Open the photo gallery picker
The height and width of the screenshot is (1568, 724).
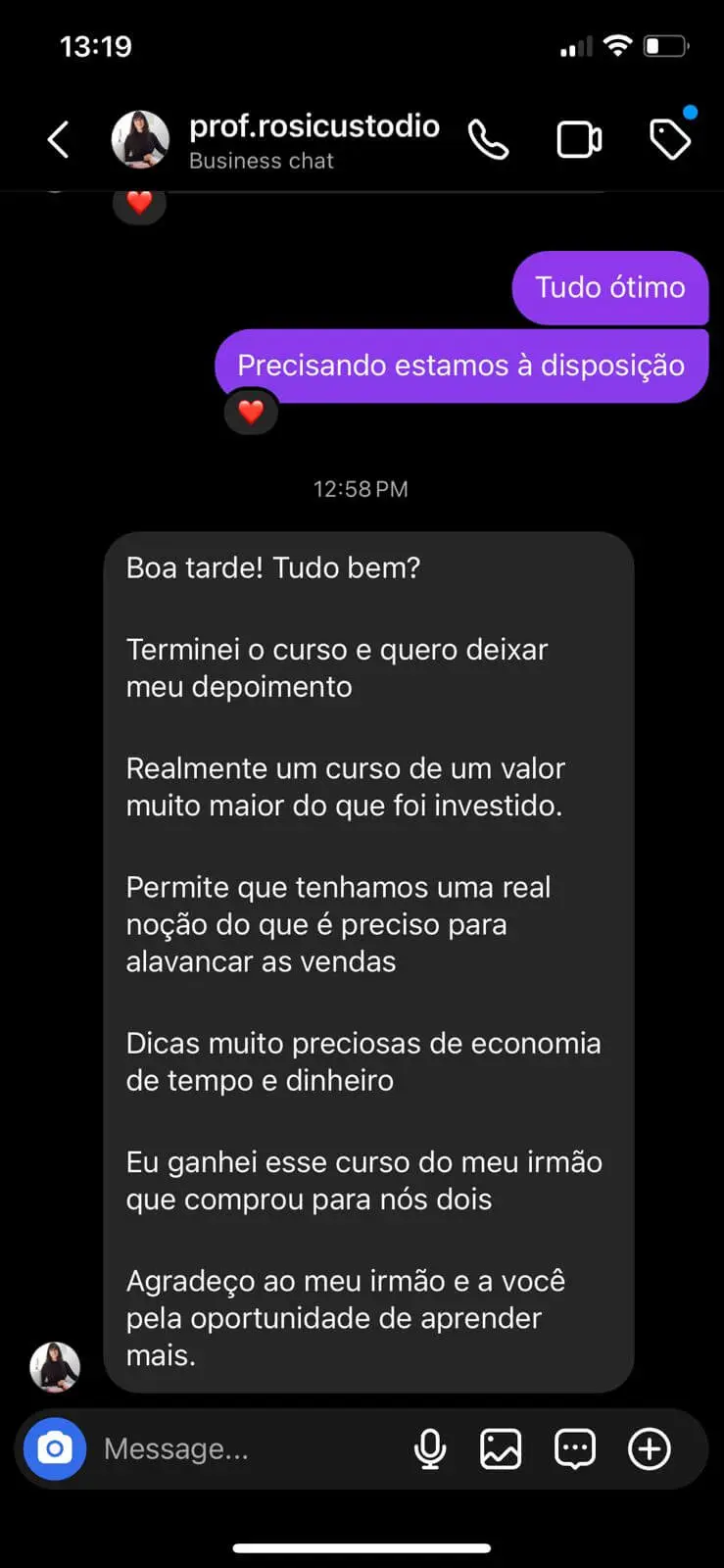pos(501,1448)
